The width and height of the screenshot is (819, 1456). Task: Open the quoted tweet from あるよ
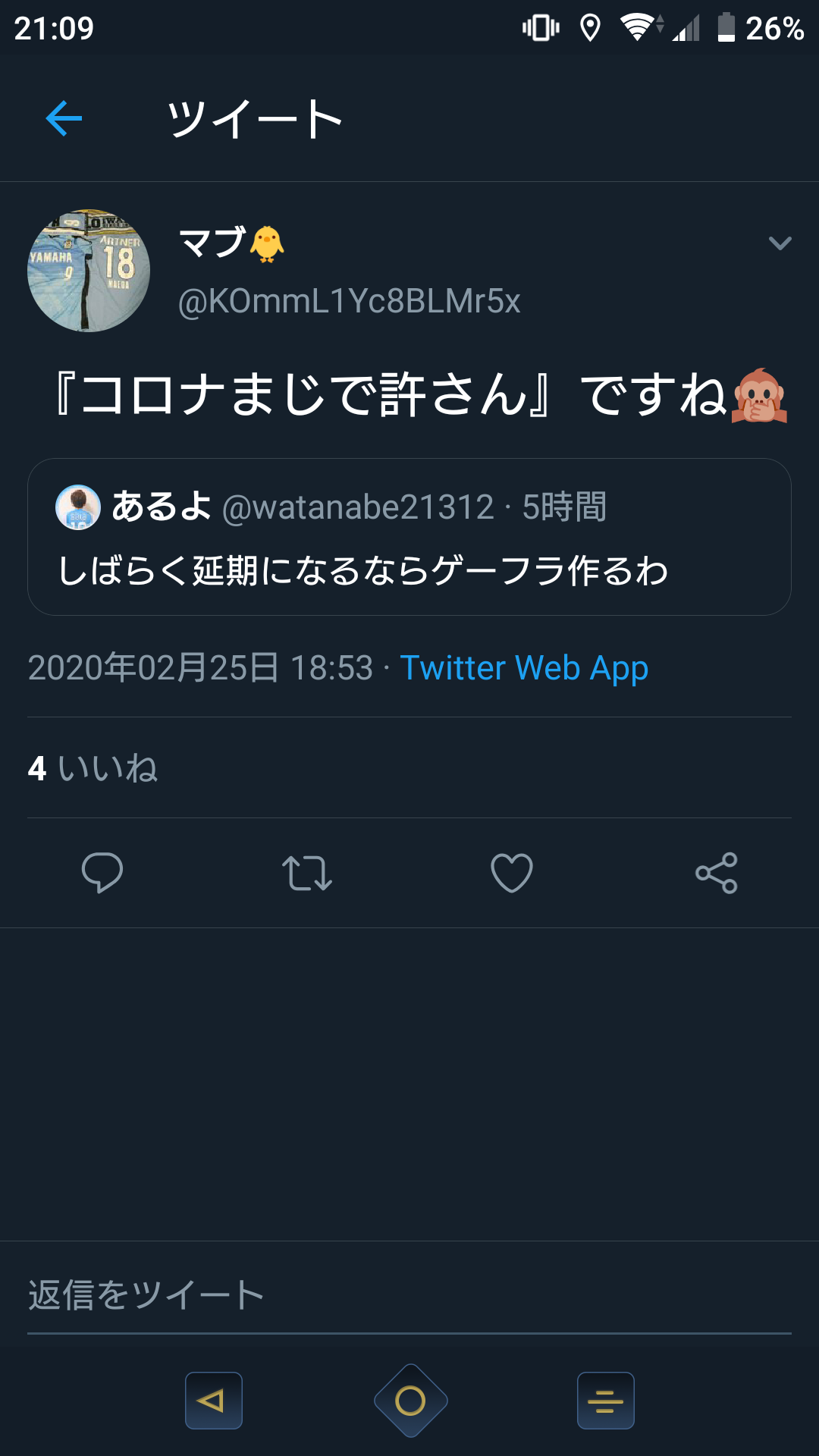click(x=409, y=537)
